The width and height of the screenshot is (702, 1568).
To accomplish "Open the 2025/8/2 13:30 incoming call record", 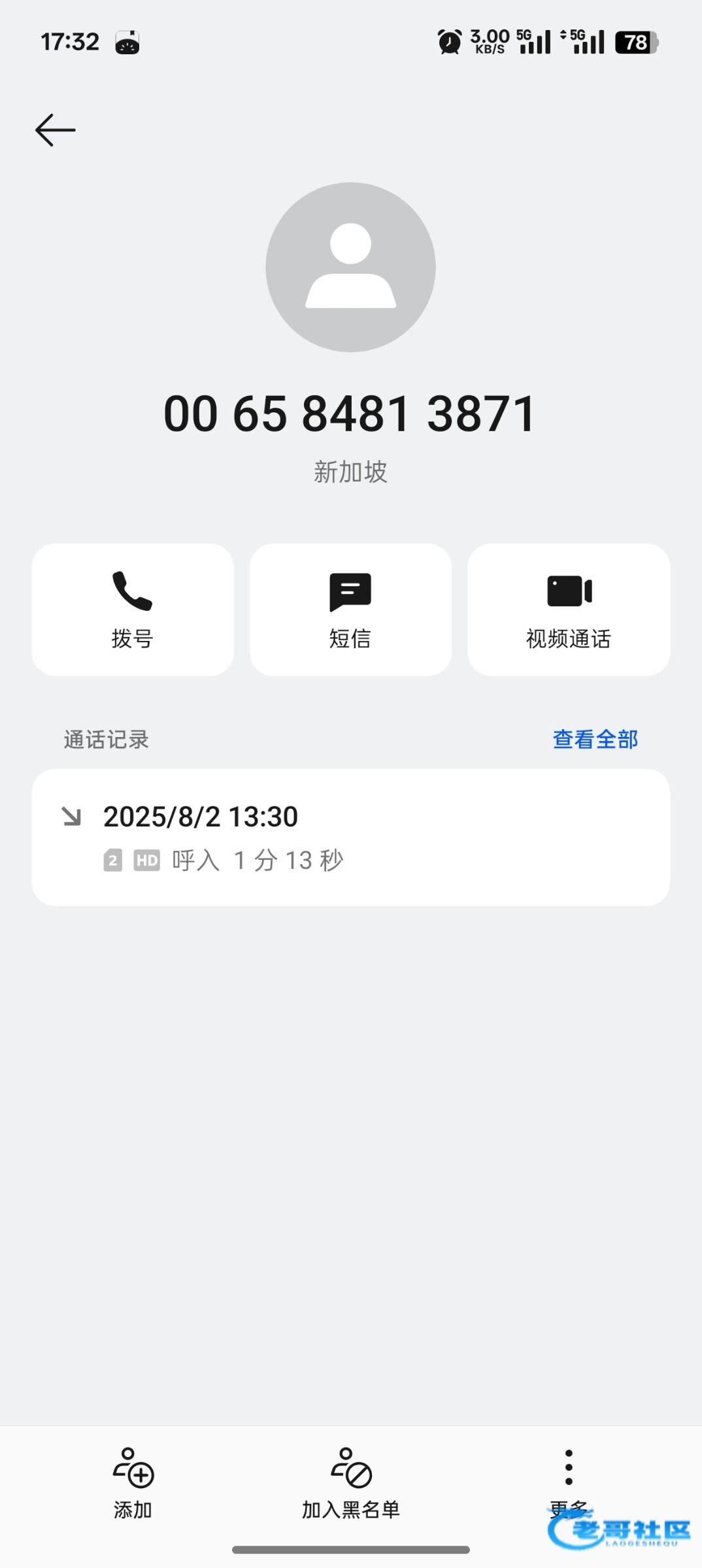I will 351,838.
